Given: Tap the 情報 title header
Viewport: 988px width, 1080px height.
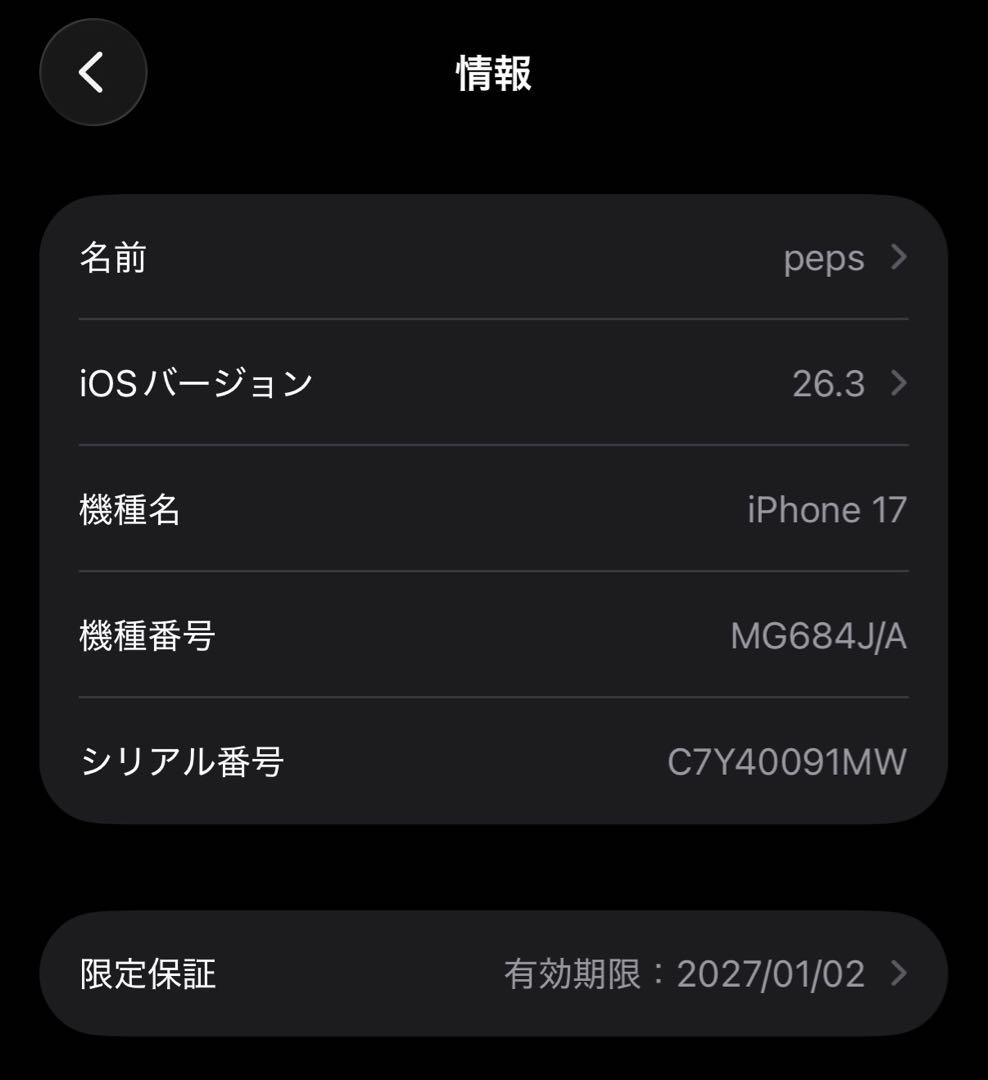Looking at the screenshot, I should (x=494, y=75).
